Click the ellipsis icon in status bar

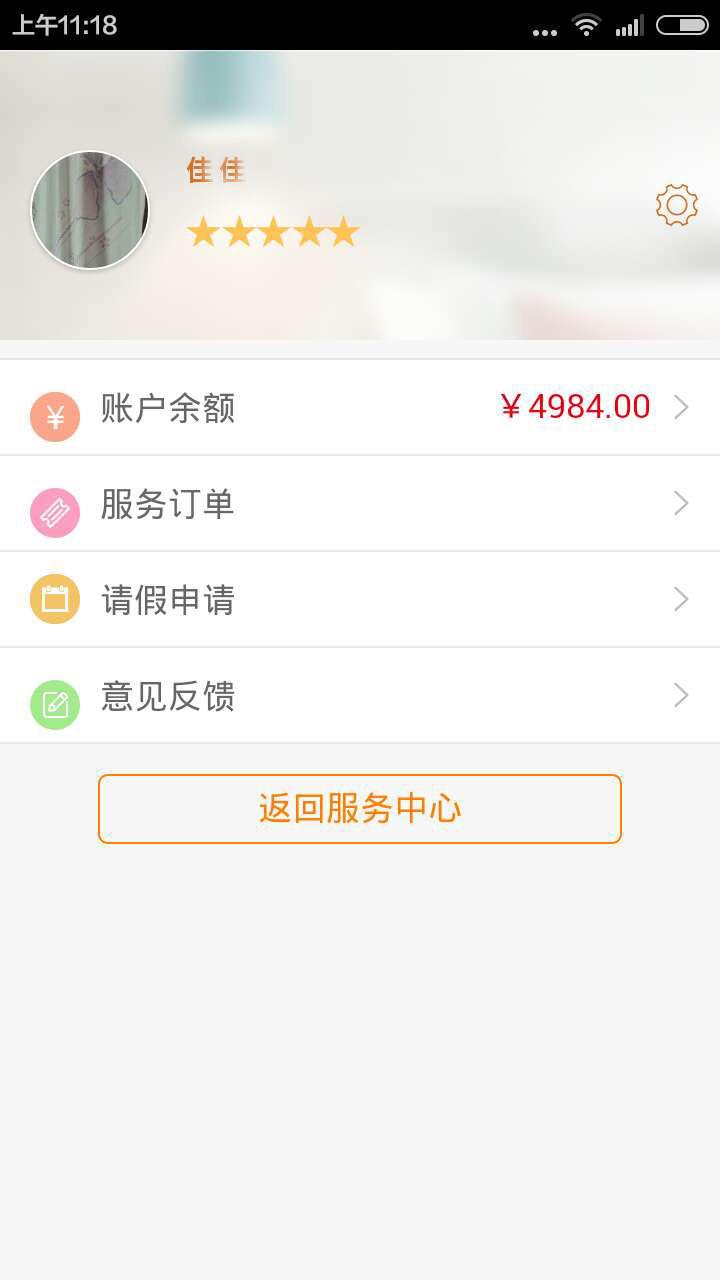point(545,31)
